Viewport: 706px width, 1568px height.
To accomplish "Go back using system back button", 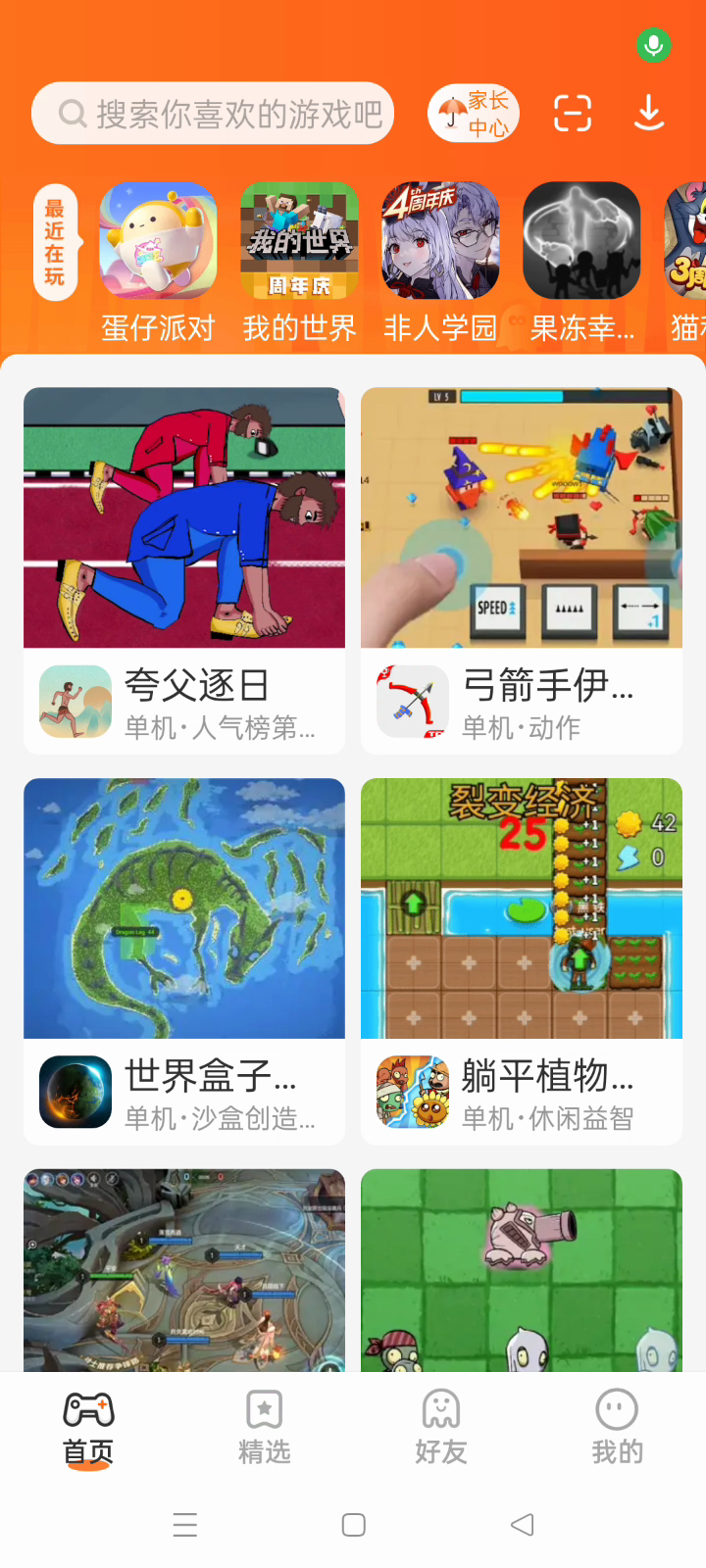I will (523, 1525).
